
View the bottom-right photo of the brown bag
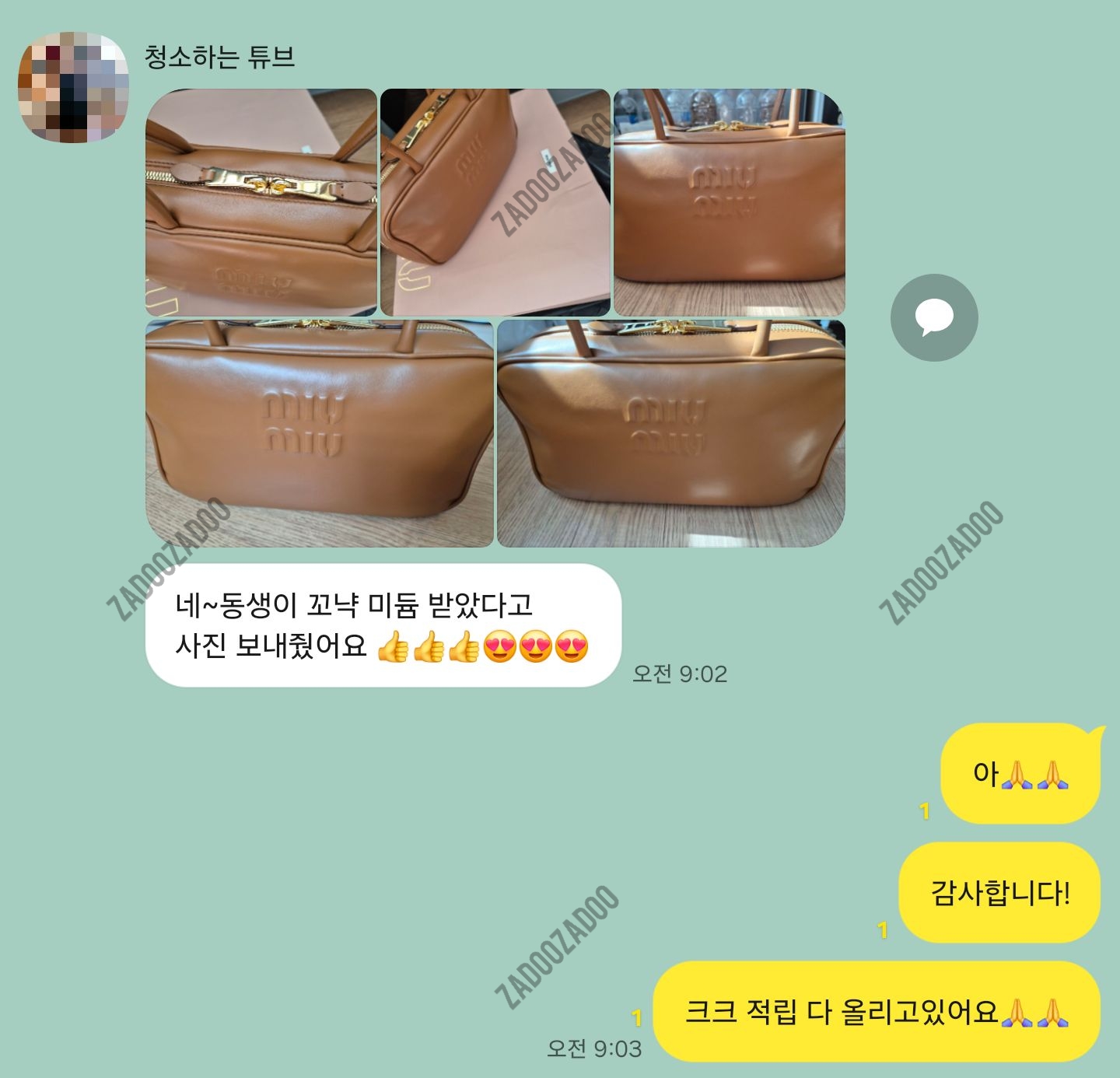click(670, 433)
